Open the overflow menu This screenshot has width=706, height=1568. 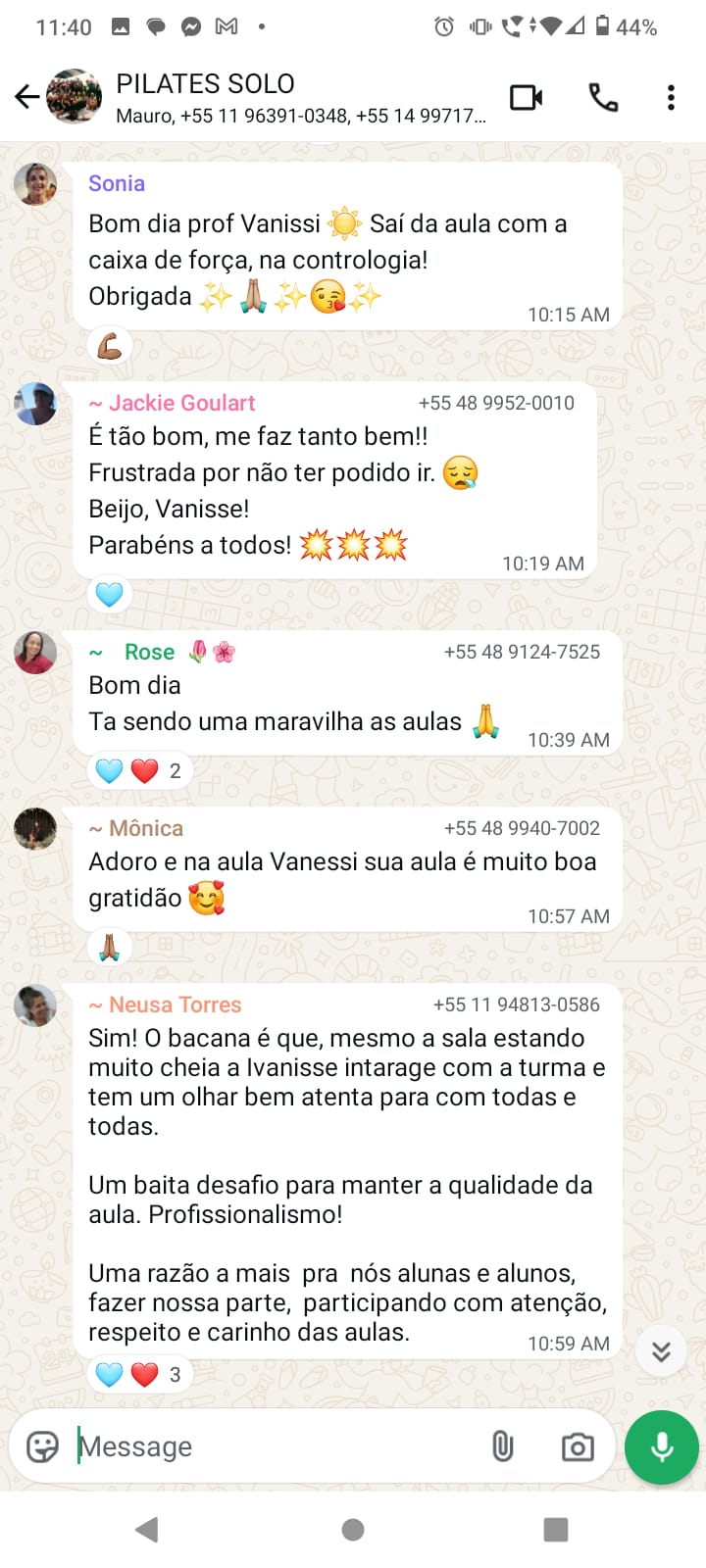(x=671, y=97)
